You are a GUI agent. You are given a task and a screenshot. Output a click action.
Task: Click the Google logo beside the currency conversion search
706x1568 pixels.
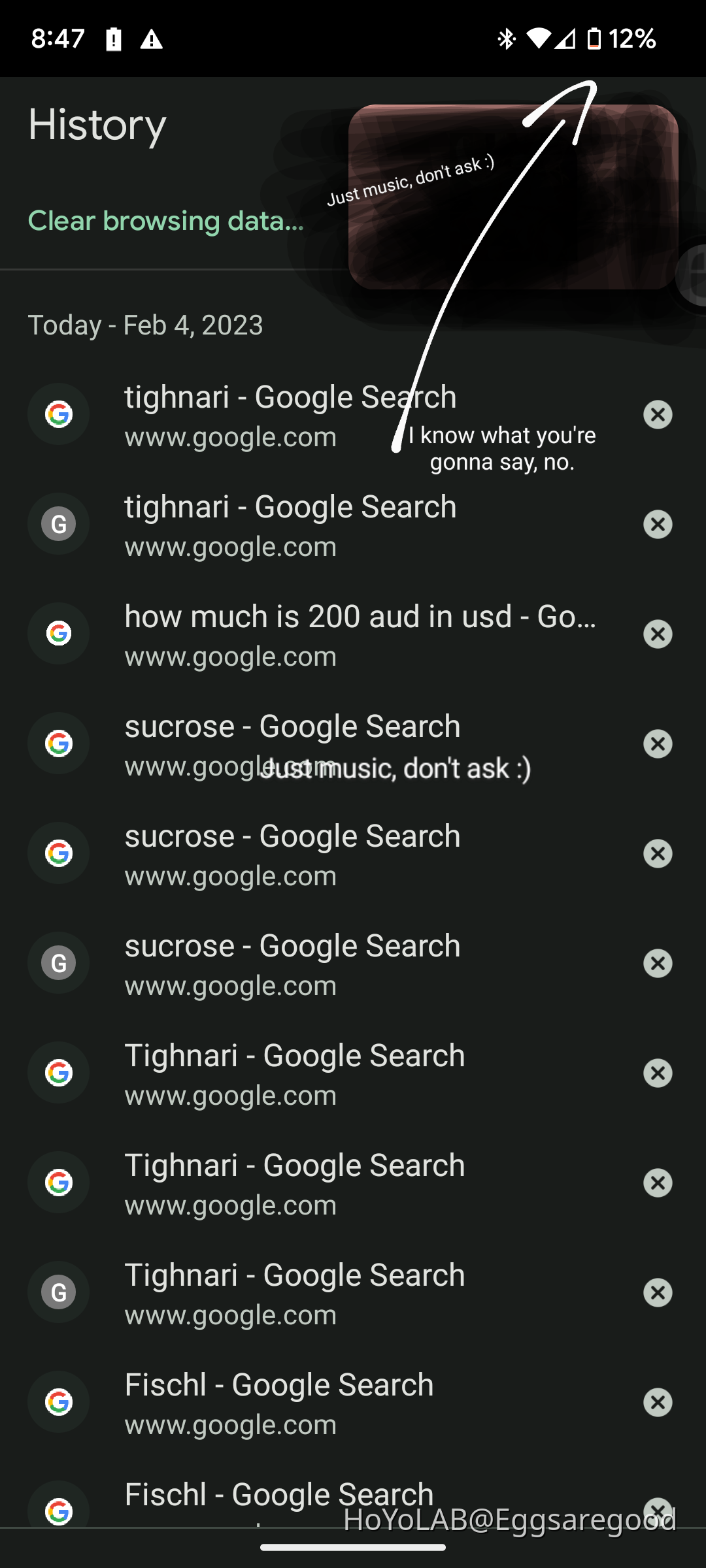point(58,633)
